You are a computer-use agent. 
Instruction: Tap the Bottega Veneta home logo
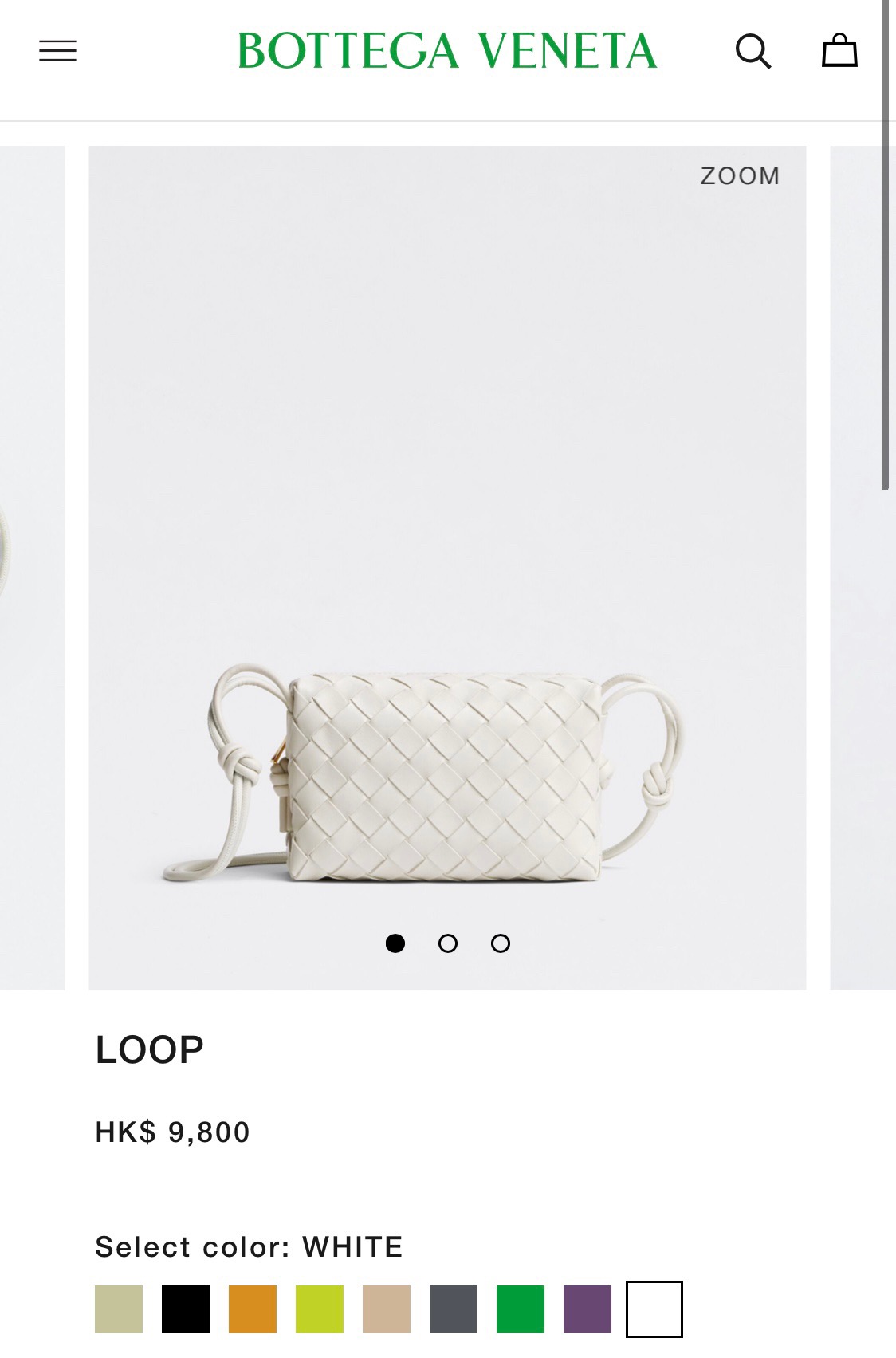(447, 51)
